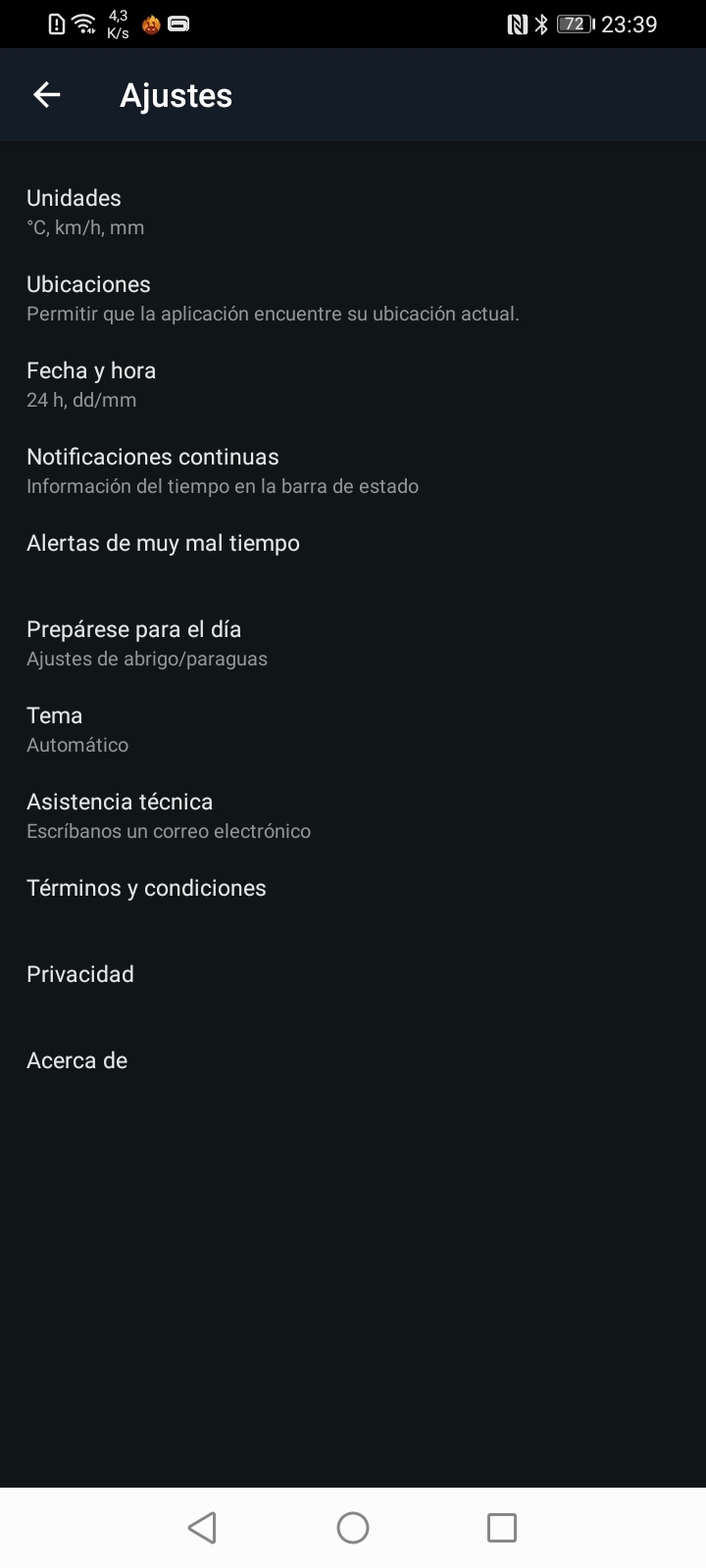Tap the Home circle navigation button
The image size is (706, 1568).
[x=352, y=1526]
